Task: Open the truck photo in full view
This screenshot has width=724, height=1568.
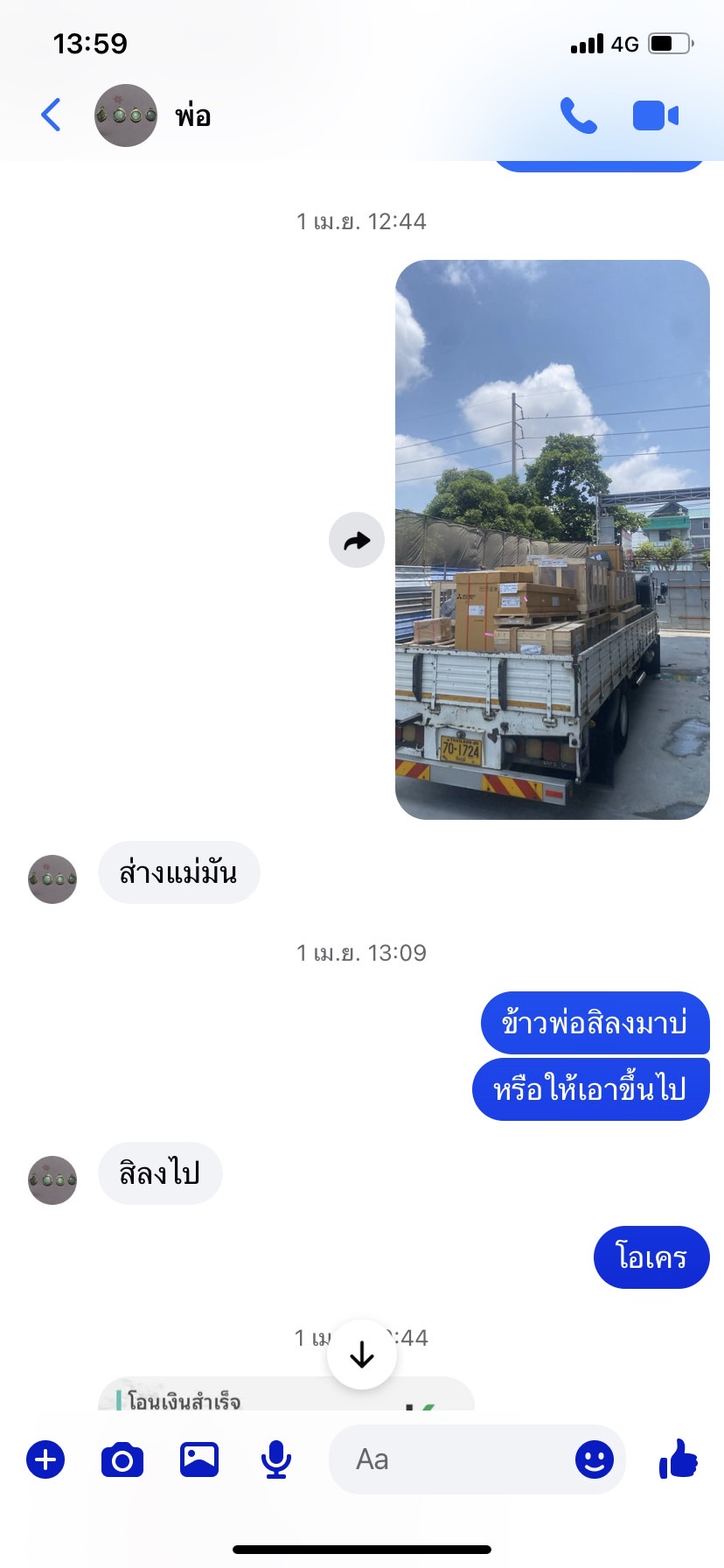Action: 552,539
